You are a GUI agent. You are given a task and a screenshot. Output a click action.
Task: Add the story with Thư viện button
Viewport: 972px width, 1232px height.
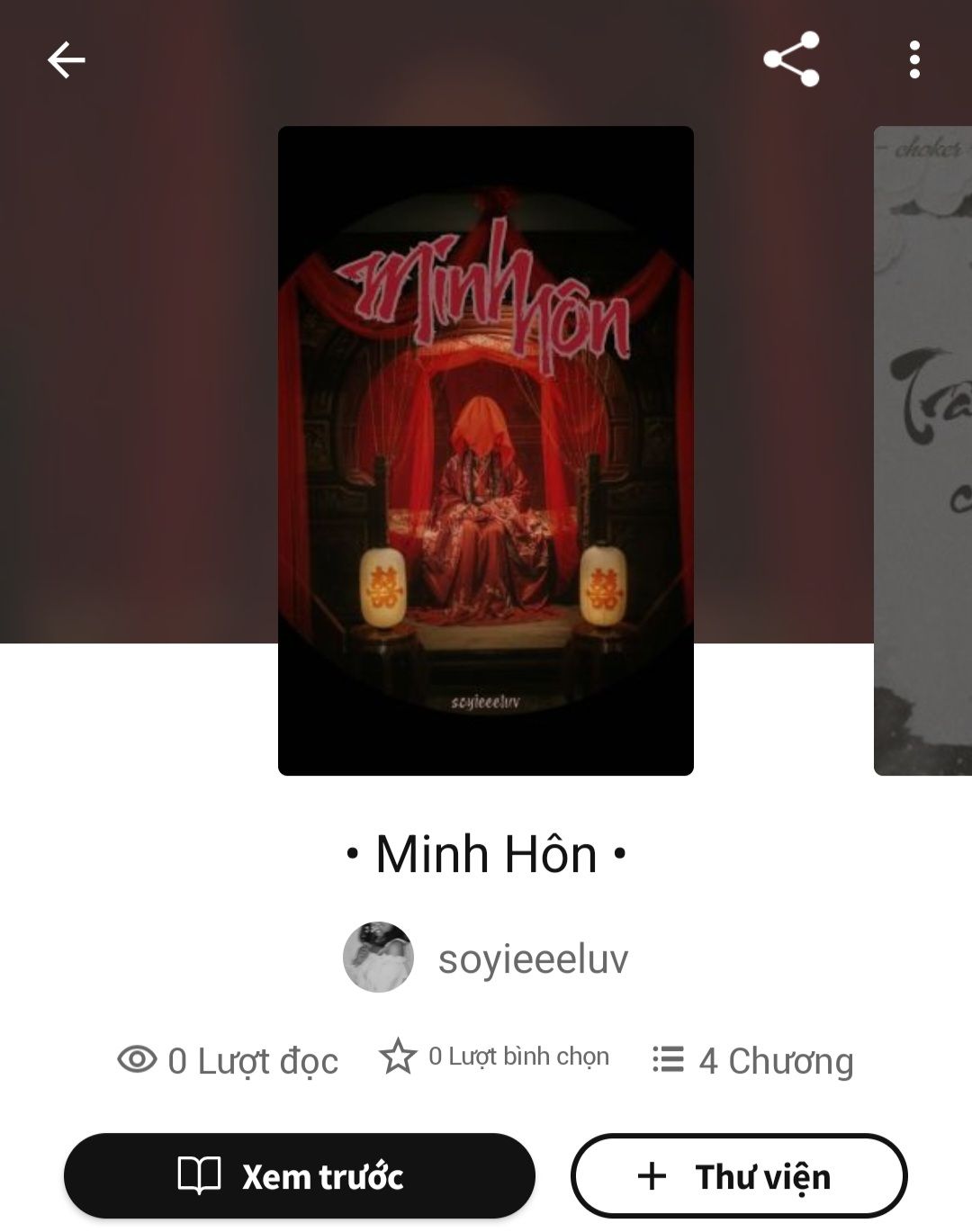(738, 1175)
